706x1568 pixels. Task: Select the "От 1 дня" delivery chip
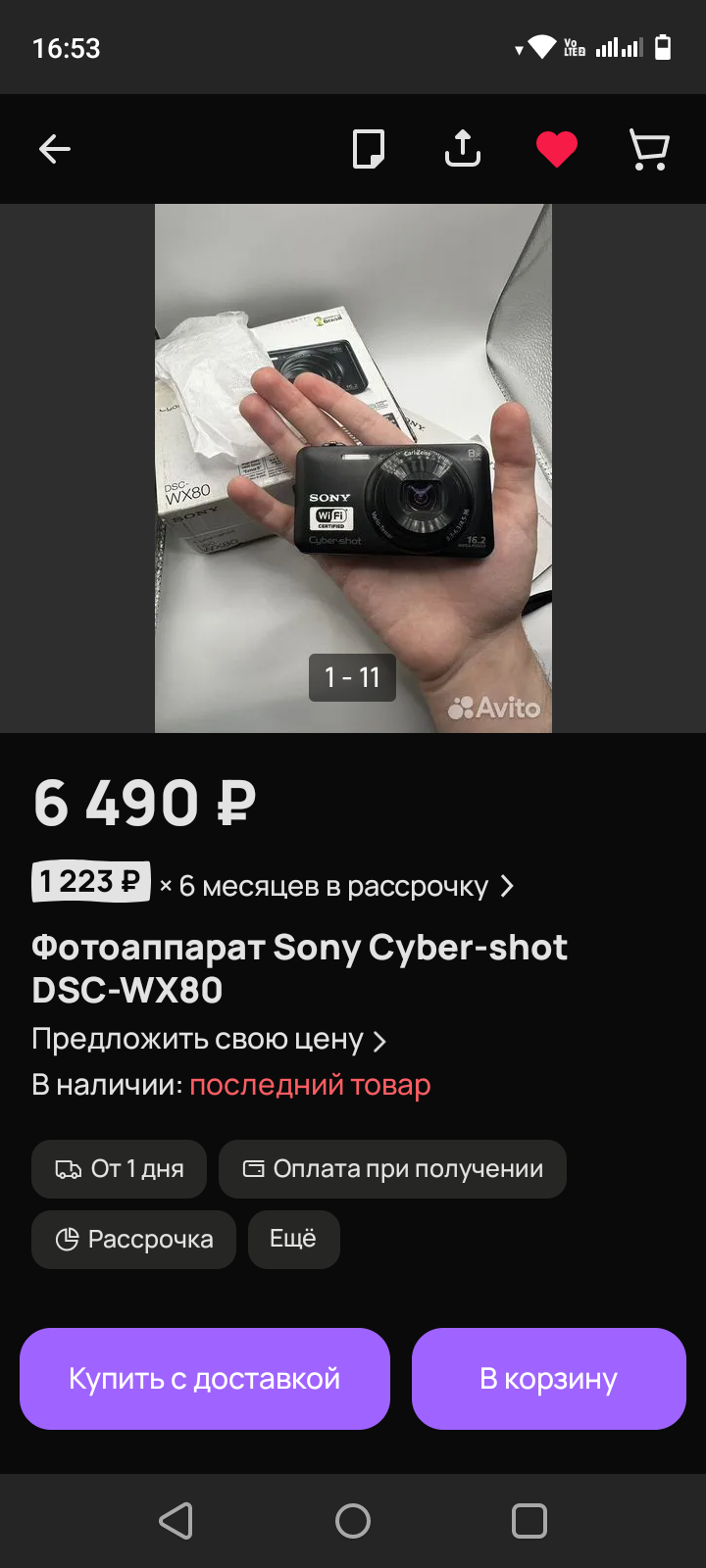pyautogui.click(x=120, y=1169)
